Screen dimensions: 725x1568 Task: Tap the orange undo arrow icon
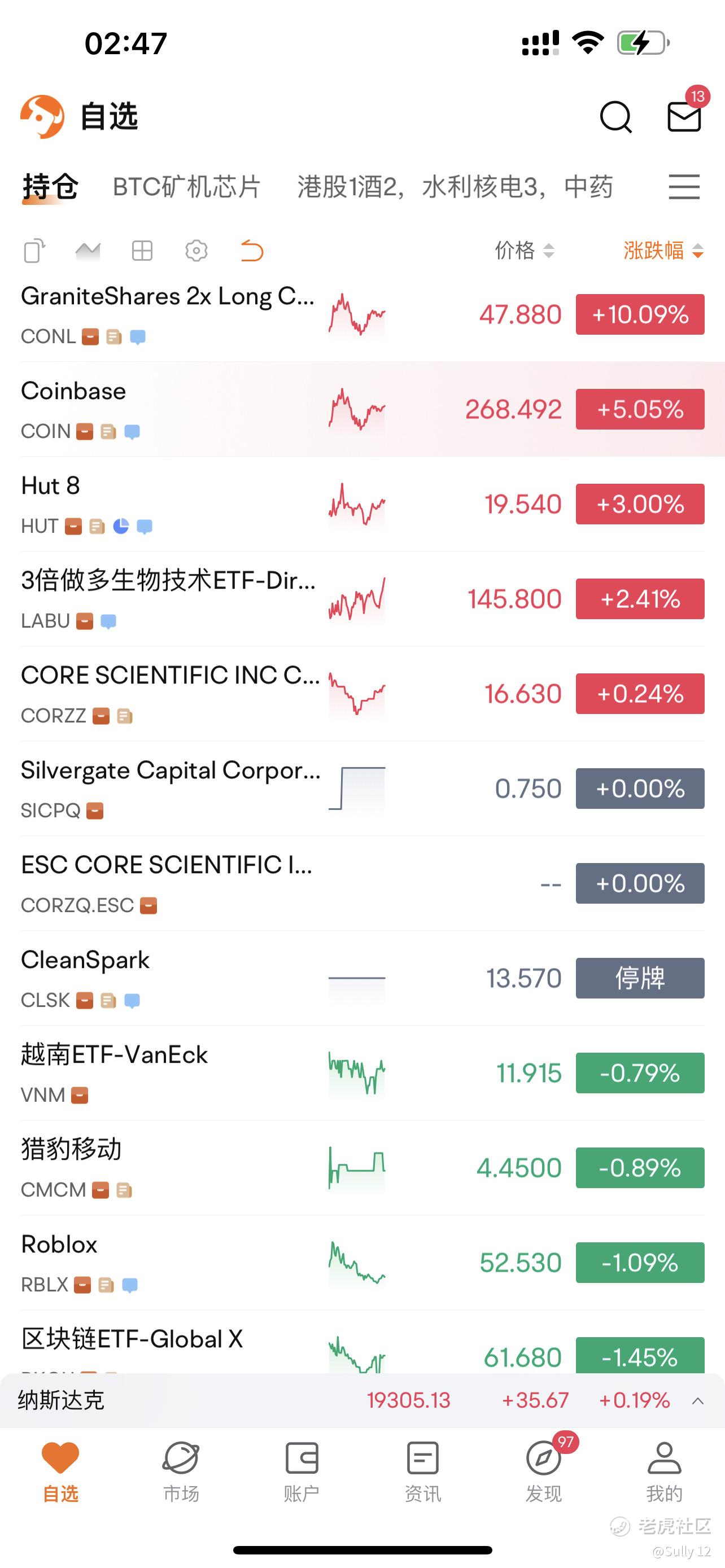(x=251, y=250)
